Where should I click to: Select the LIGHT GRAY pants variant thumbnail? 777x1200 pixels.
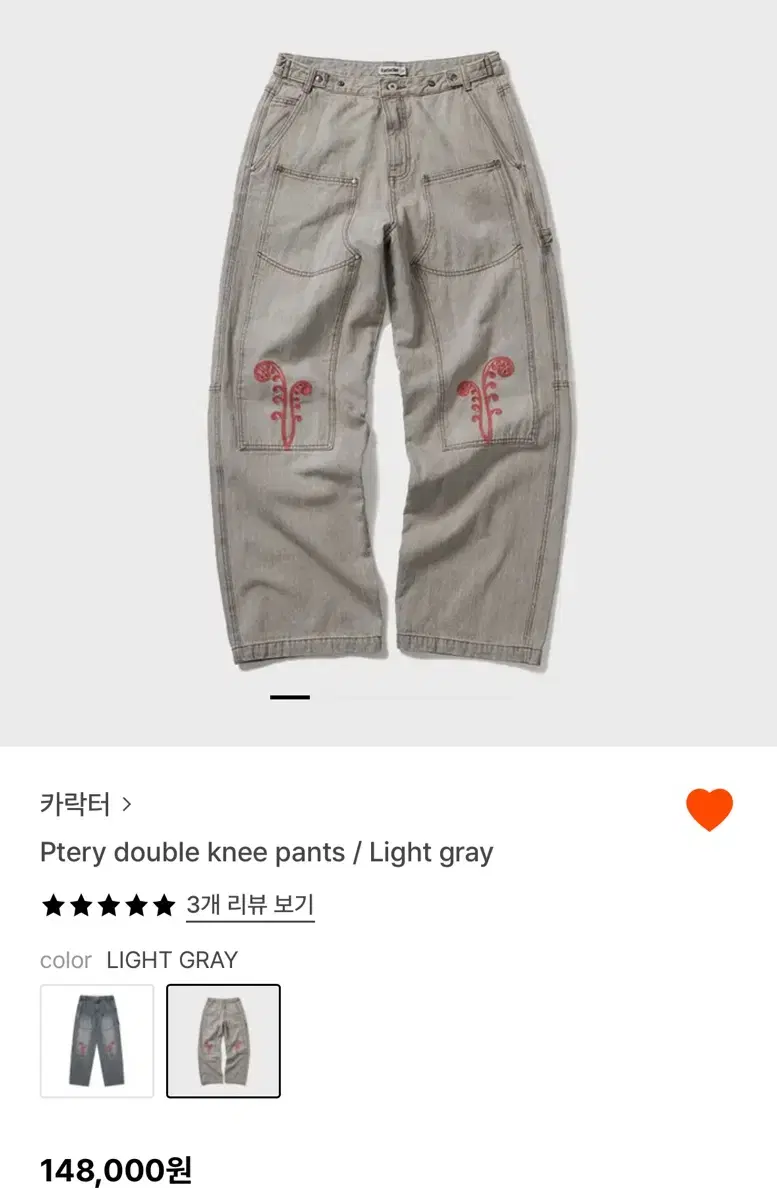[223, 1040]
